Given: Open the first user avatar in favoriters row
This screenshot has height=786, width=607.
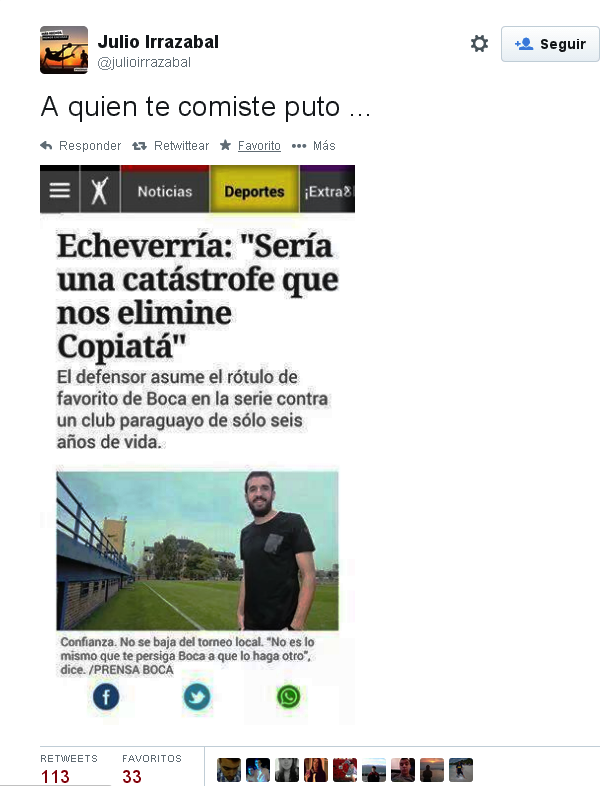Looking at the screenshot, I should (229, 769).
